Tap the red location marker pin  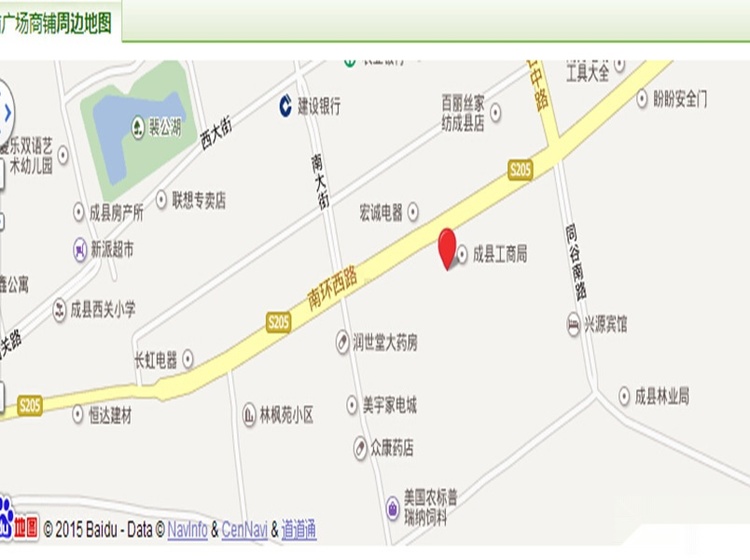[x=448, y=245]
